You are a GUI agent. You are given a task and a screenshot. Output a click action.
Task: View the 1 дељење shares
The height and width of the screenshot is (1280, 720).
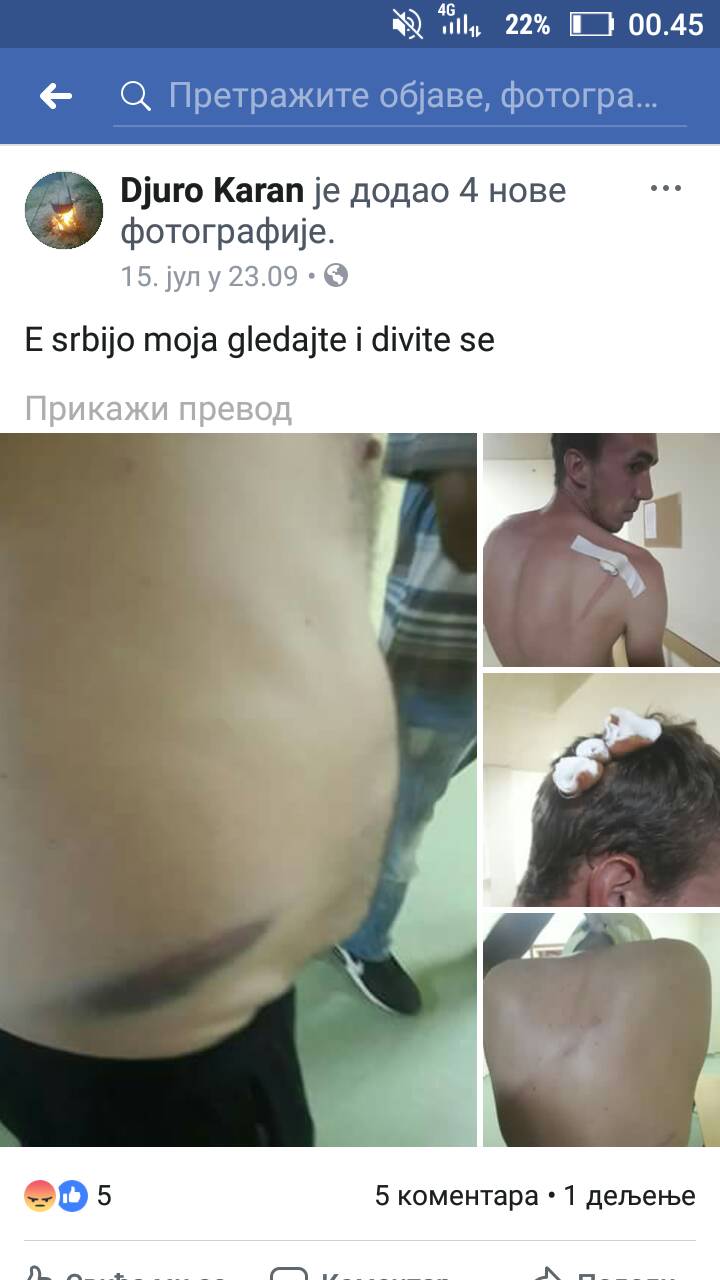630,1196
